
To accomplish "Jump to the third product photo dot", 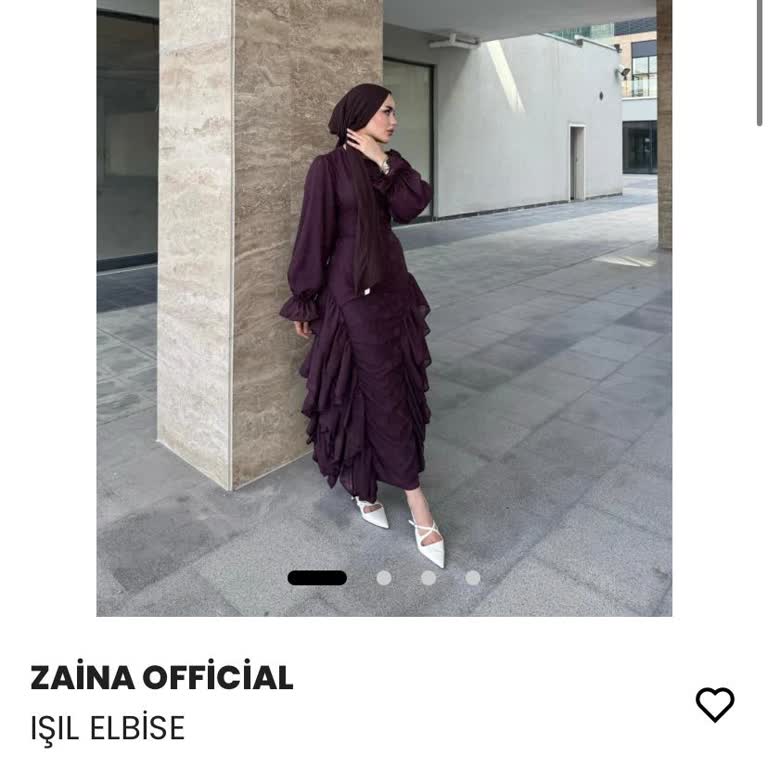I will click(428, 578).
